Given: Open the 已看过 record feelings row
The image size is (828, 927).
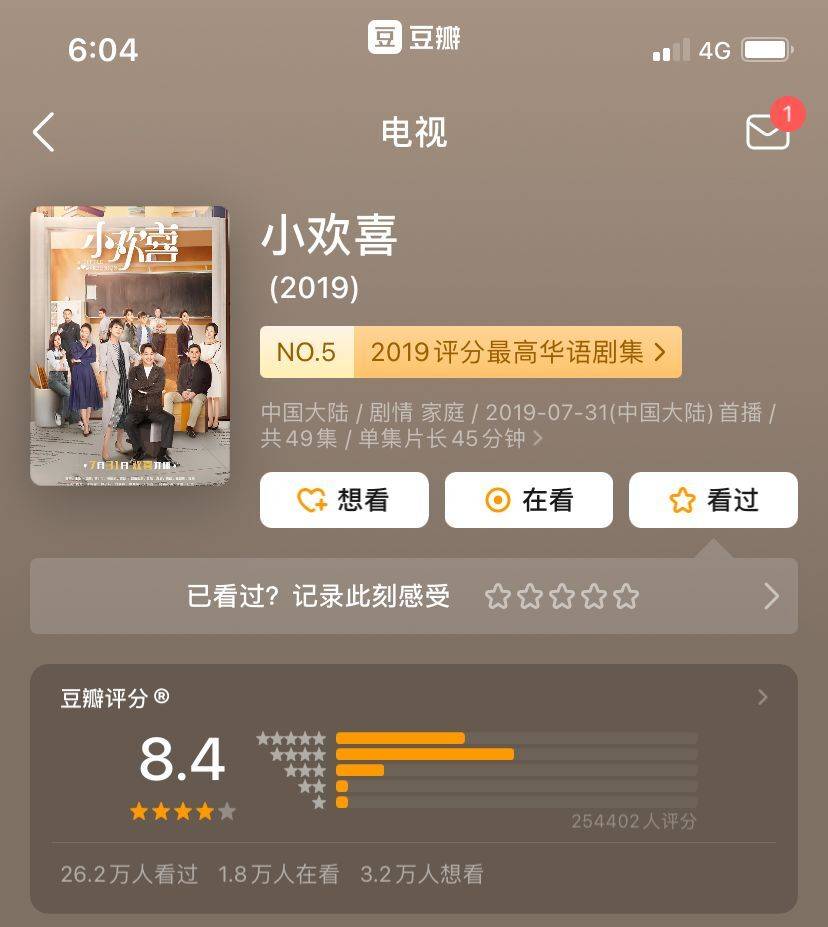Looking at the screenshot, I should tap(413, 597).
